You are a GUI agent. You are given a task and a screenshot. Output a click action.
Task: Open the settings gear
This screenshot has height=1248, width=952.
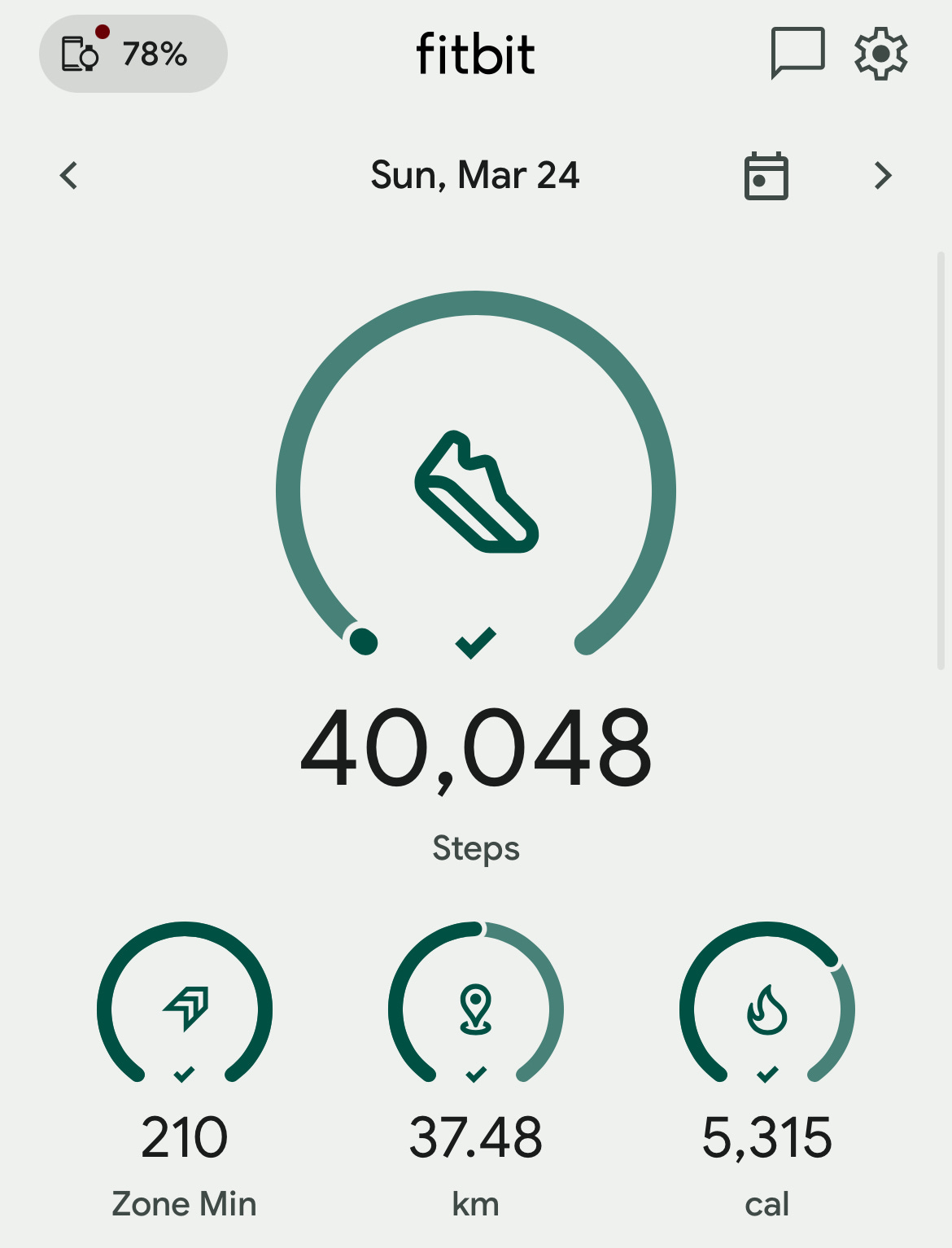click(880, 54)
